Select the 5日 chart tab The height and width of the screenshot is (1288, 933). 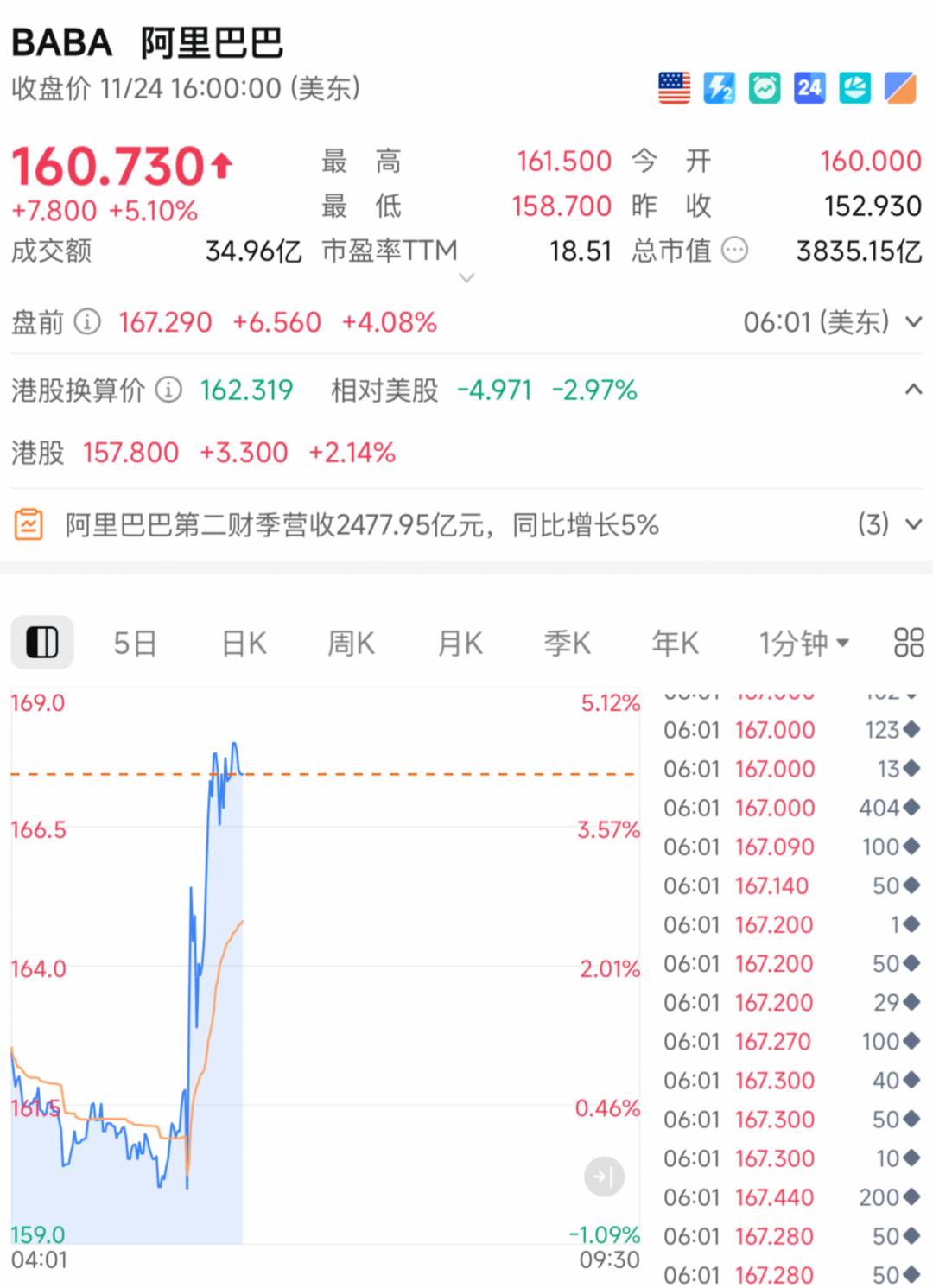(x=135, y=643)
